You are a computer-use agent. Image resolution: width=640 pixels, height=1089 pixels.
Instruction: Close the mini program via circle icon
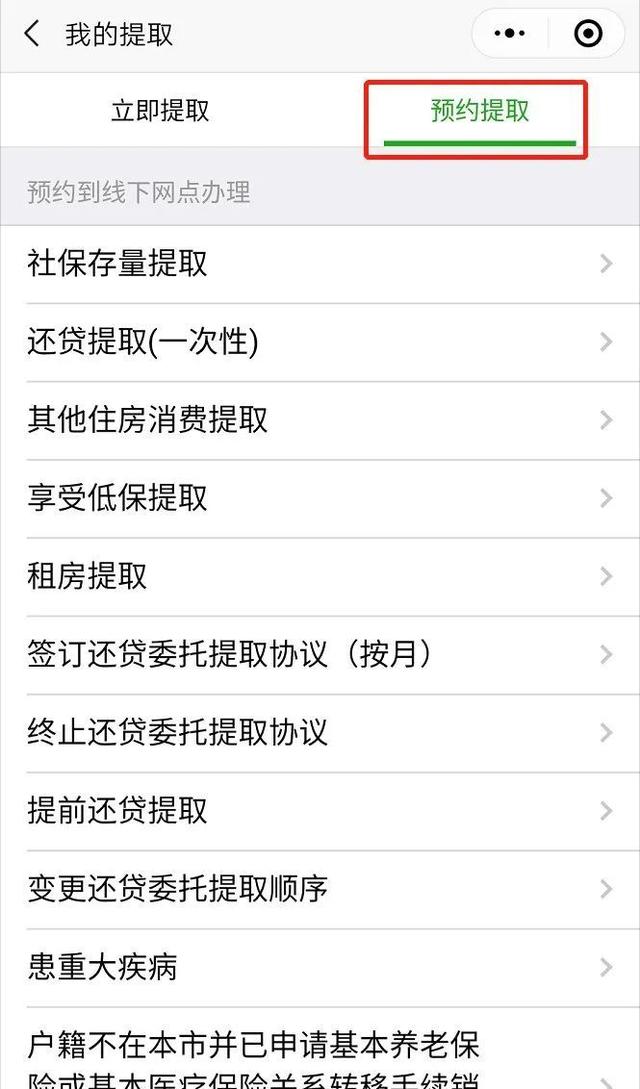[588, 33]
